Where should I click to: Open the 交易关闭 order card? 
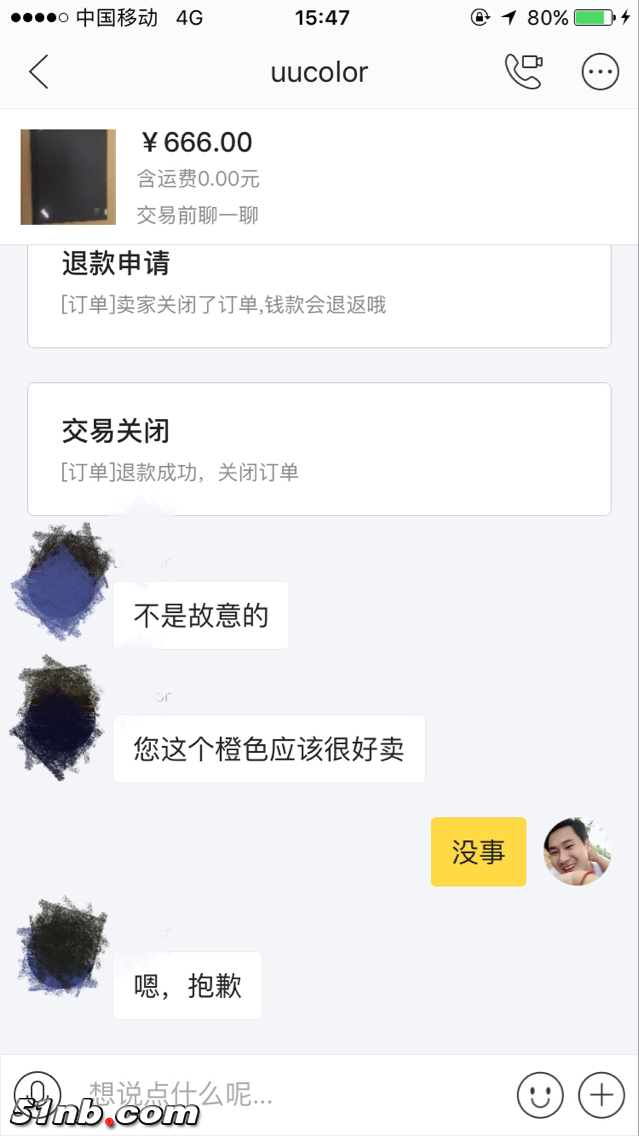click(x=319, y=449)
